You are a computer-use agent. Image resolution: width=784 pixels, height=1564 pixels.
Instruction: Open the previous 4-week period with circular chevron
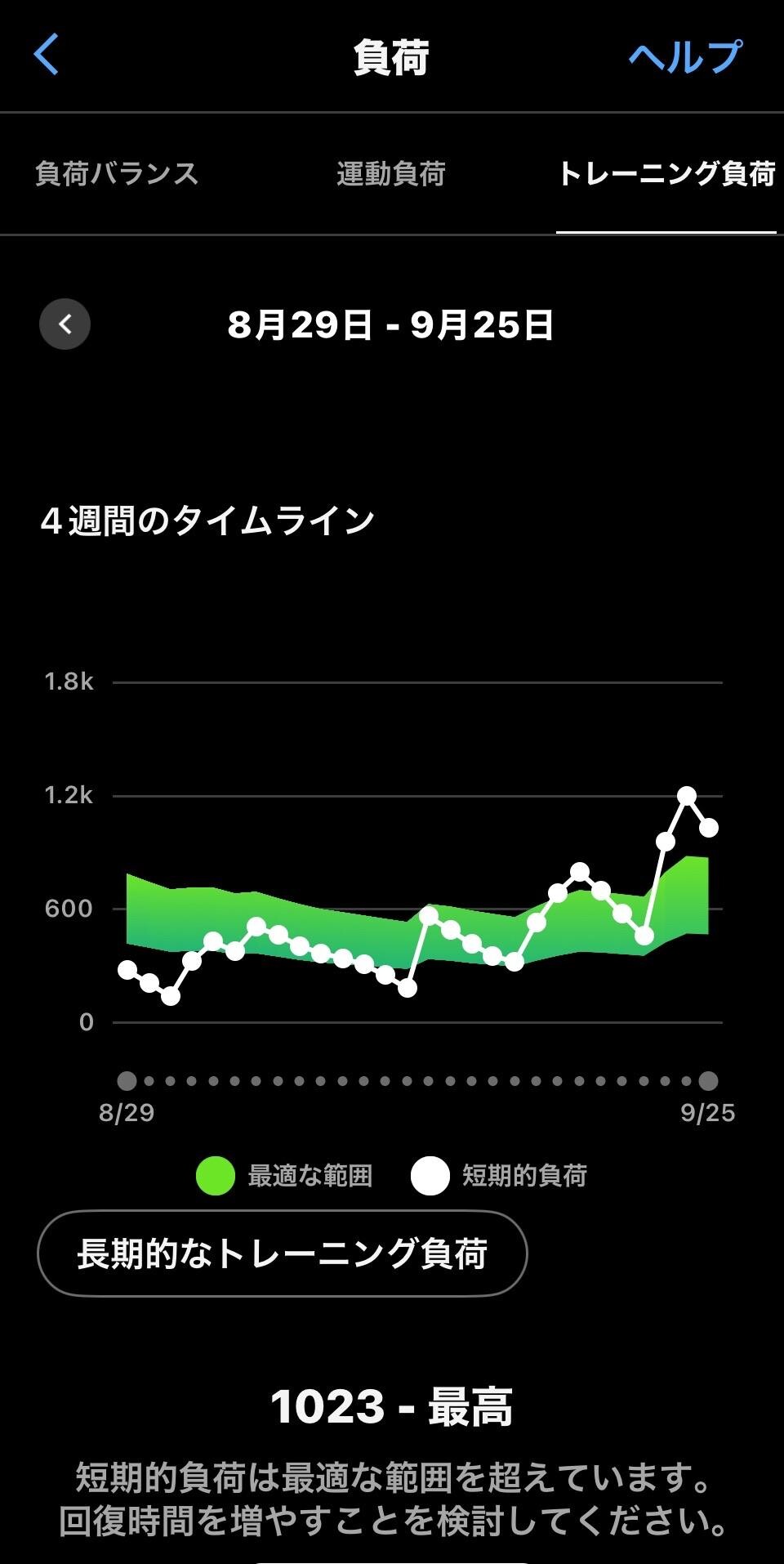tap(65, 324)
